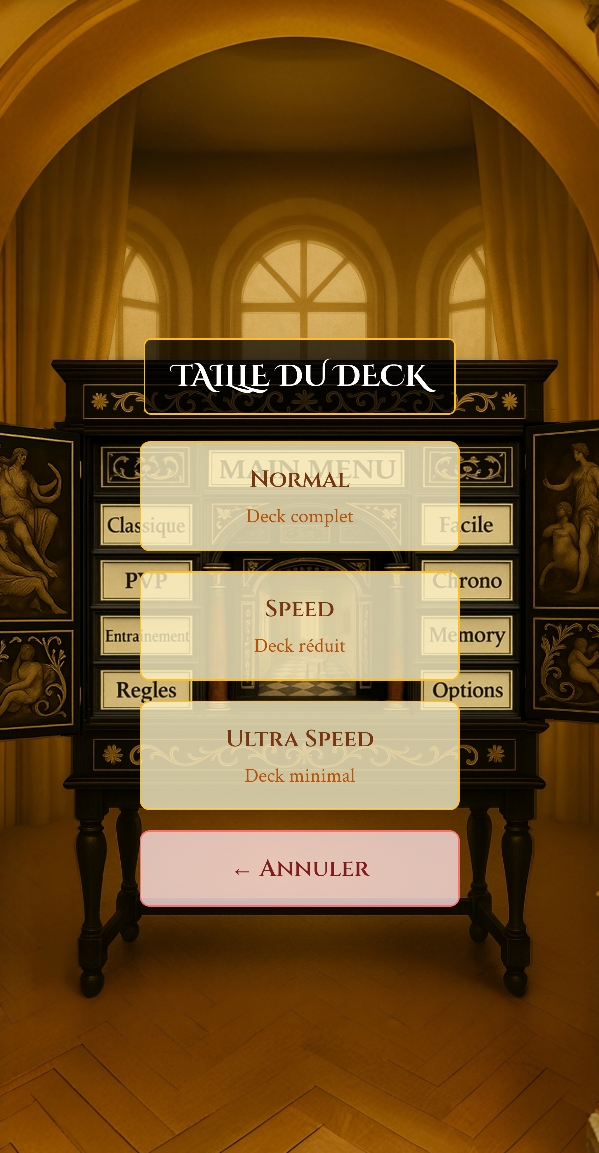This screenshot has height=1153, width=599.
Task: Choose the Speed reduced deck
Action: (x=300, y=625)
